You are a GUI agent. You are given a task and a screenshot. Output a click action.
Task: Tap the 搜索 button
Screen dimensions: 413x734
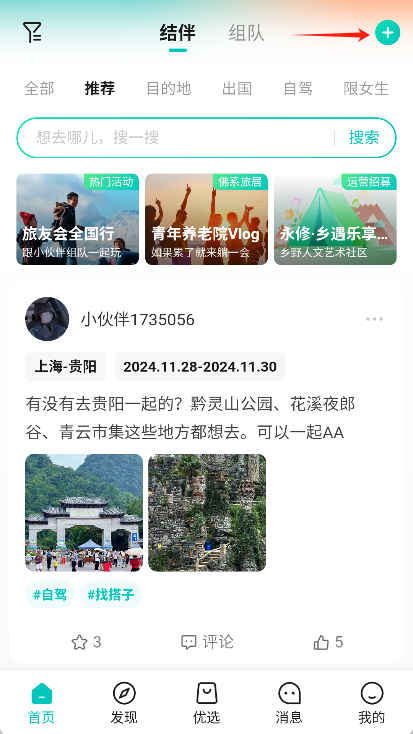[x=364, y=138]
